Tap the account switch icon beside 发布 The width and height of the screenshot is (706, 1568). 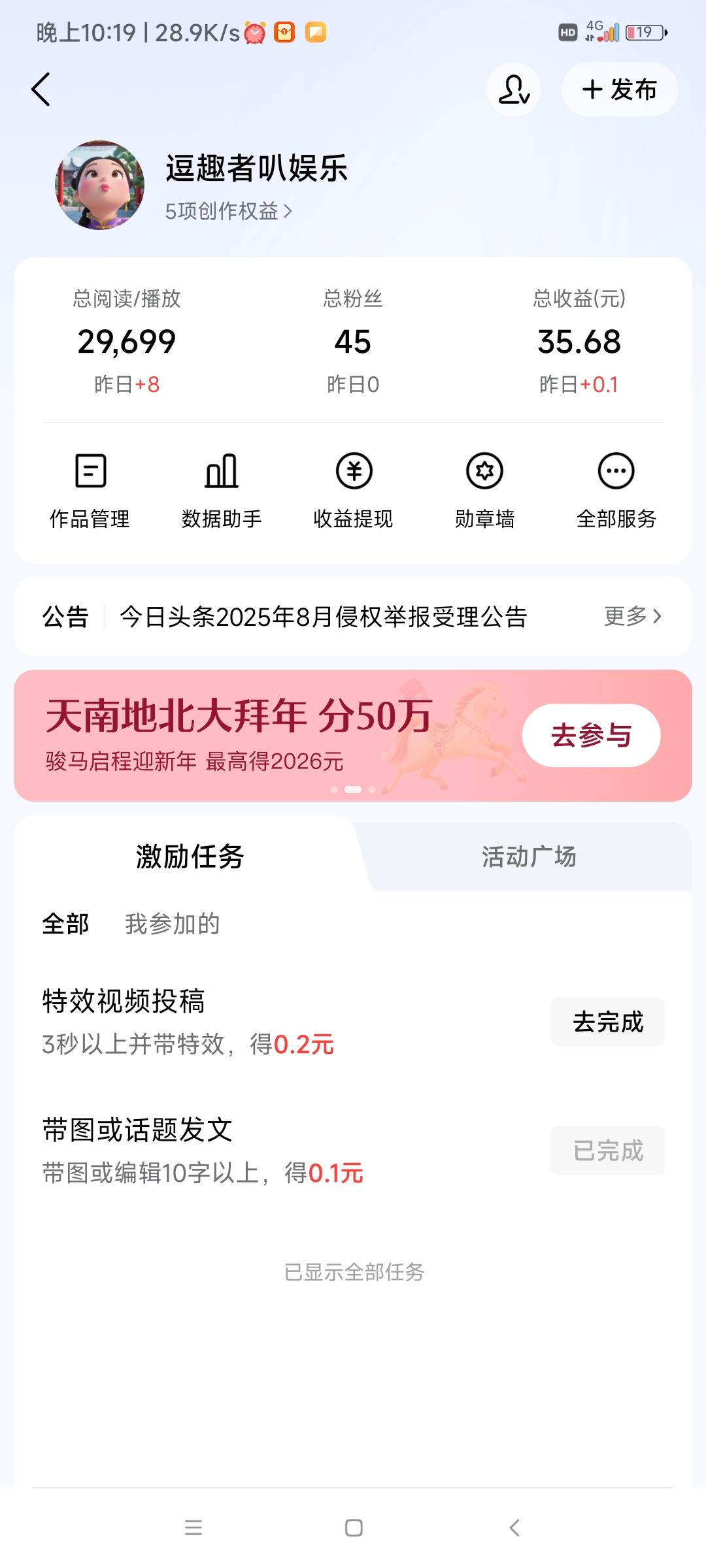point(513,90)
